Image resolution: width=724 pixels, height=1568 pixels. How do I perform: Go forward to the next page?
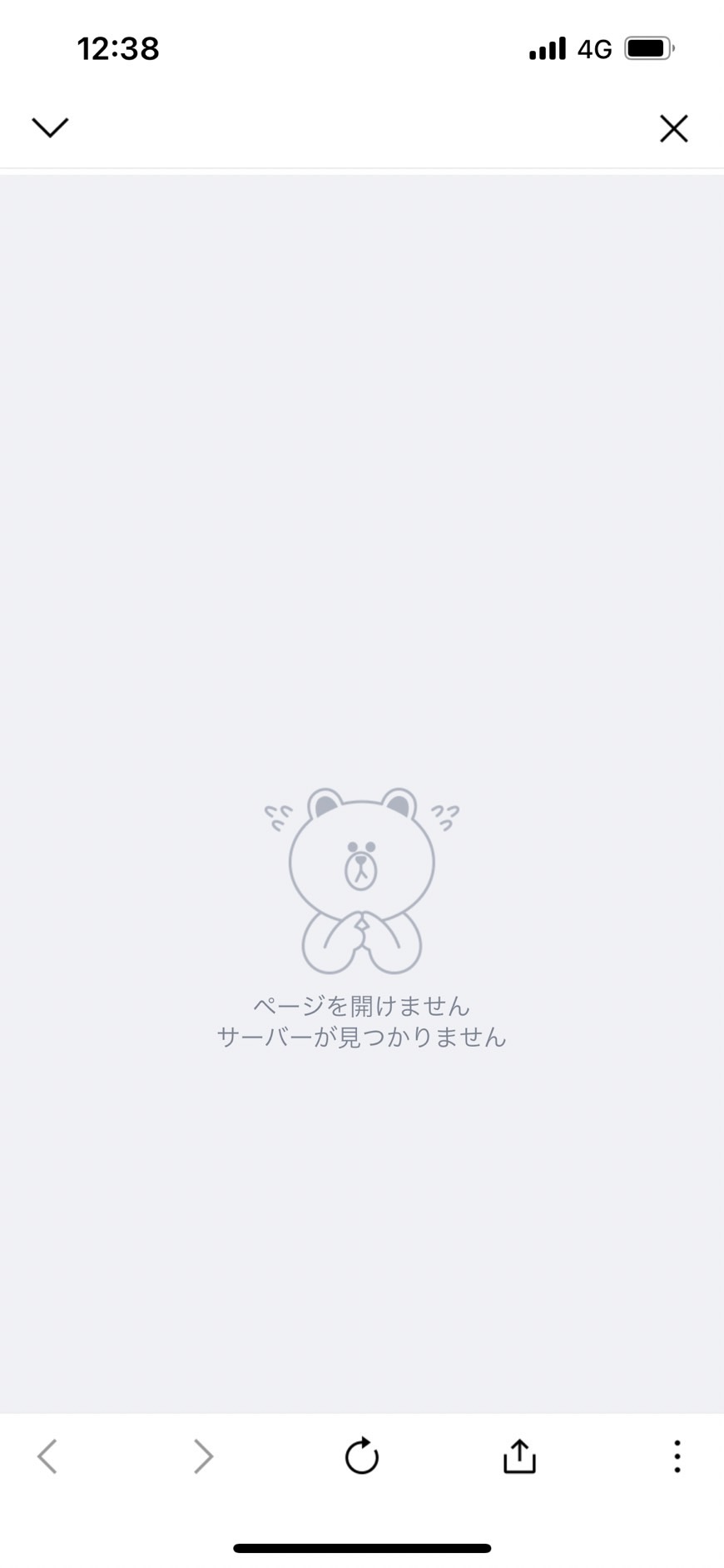[203, 1456]
